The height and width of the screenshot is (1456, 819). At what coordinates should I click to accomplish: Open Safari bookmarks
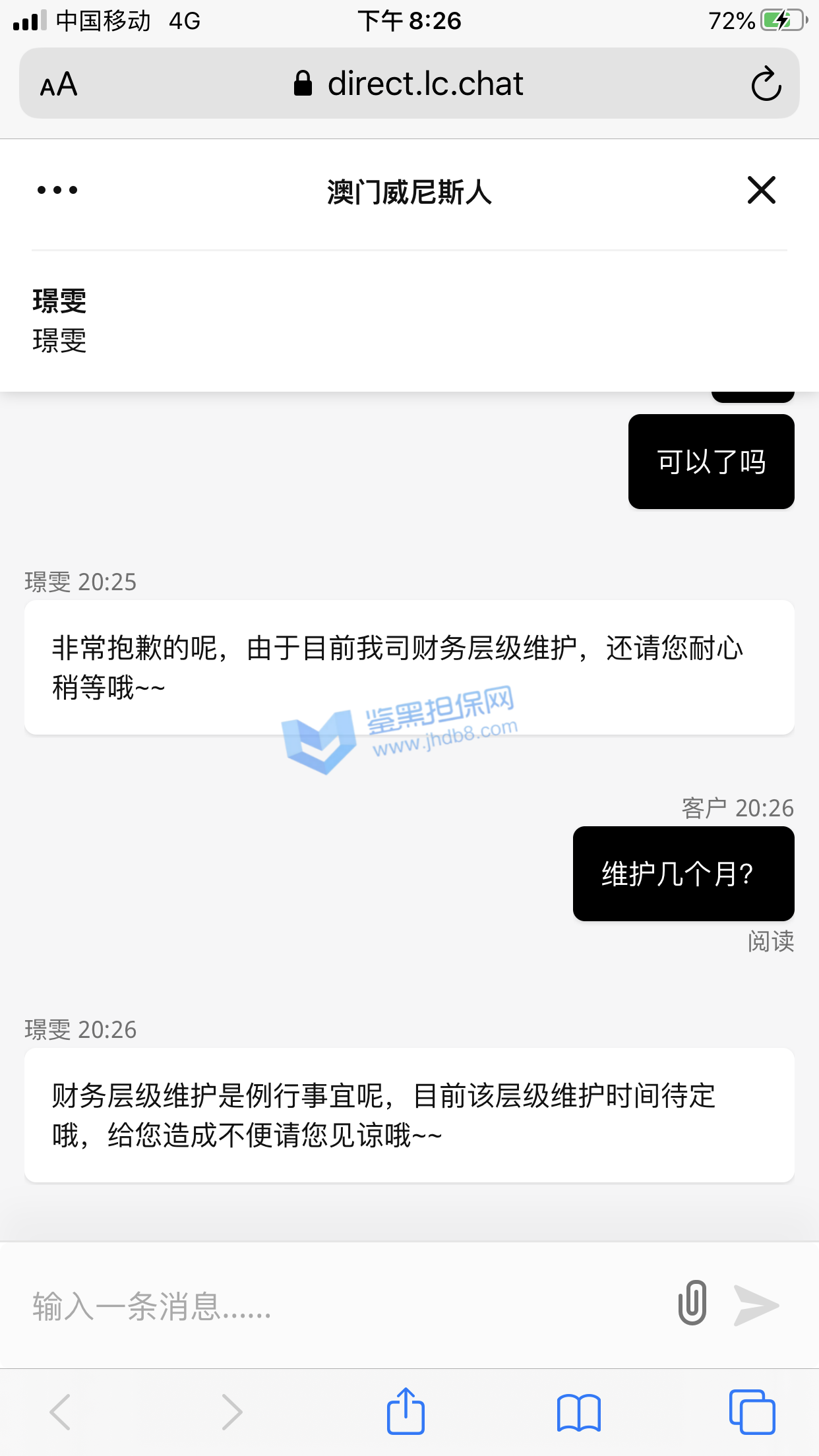click(x=578, y=1412)
